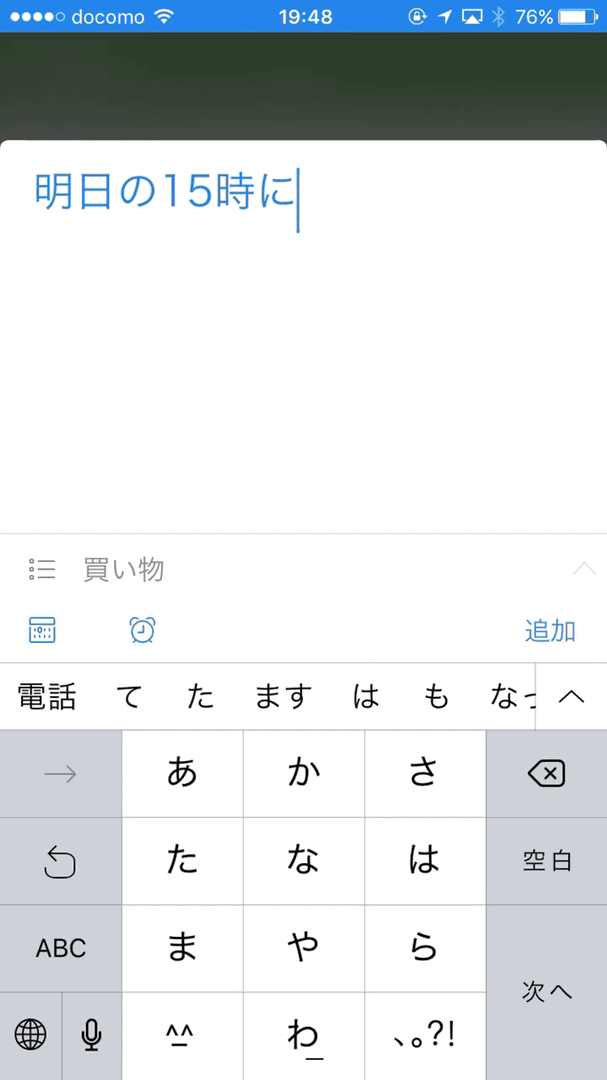This screenshot has width=607, height=1080.
Task: Switch the keyboard to ABC
Action: 61,948
